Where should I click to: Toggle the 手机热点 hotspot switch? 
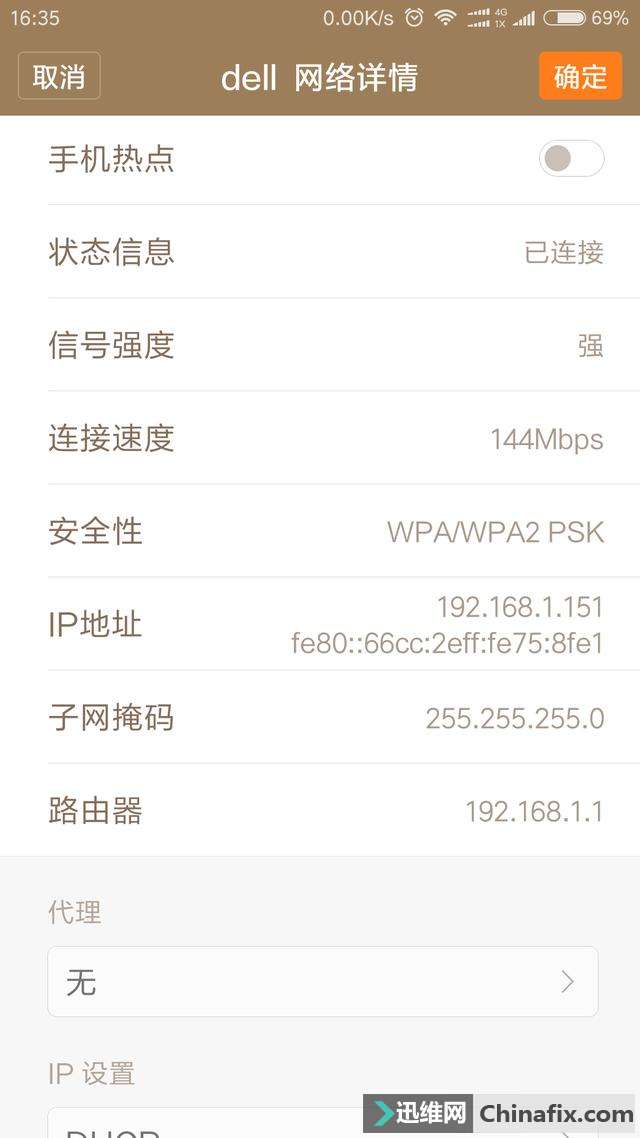coord(571,158)
